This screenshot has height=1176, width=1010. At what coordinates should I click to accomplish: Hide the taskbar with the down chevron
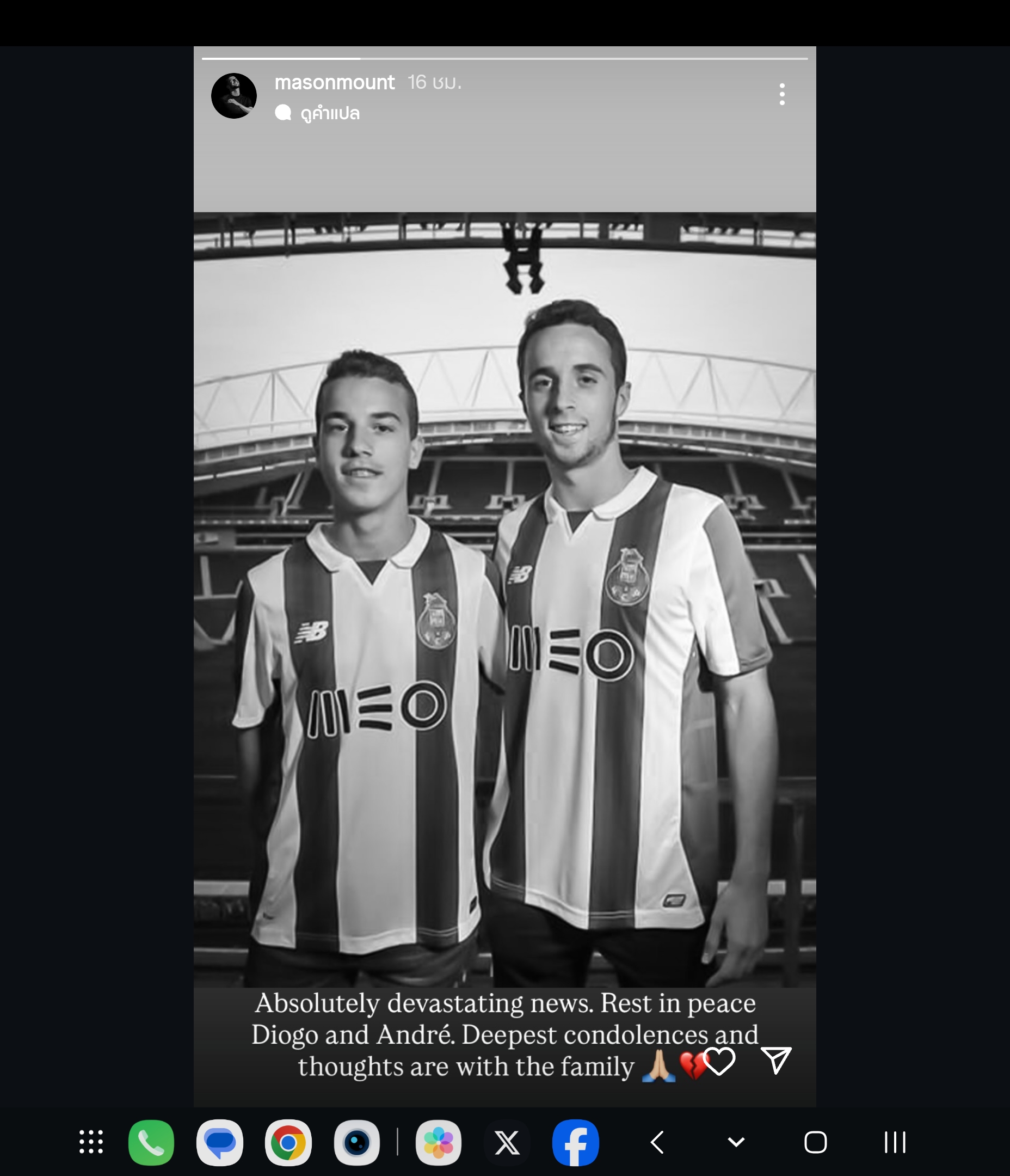click(736, 1142)
